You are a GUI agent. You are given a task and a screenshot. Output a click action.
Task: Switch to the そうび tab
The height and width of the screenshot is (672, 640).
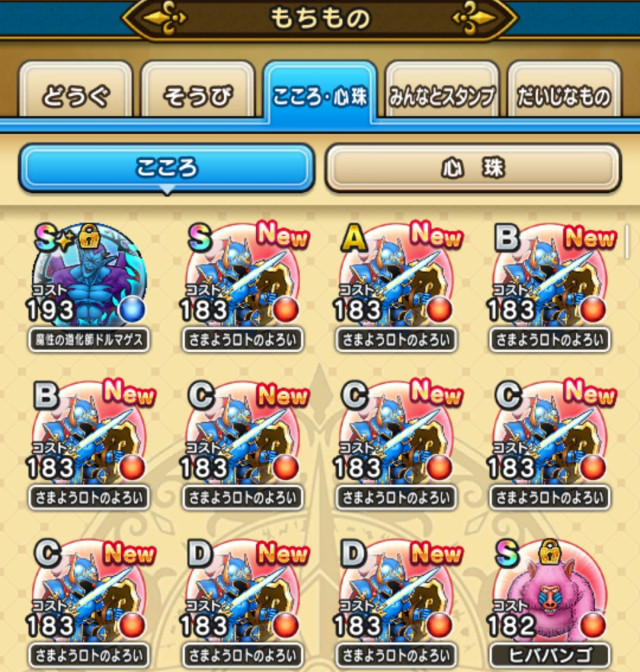(198, 96)
